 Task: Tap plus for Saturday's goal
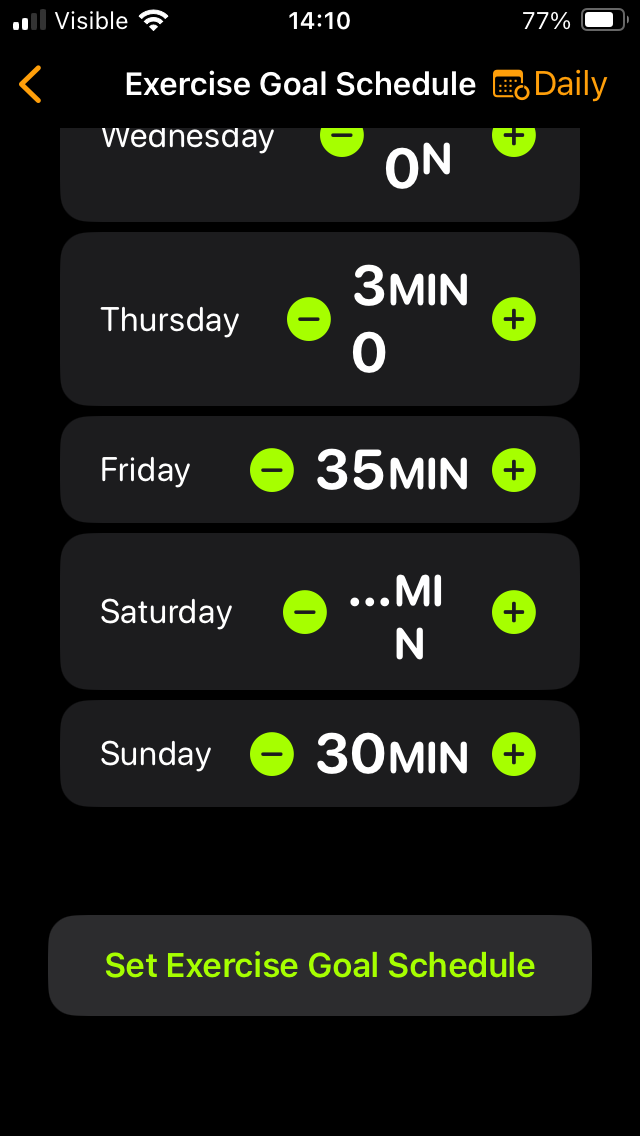[x=514, y=612]
